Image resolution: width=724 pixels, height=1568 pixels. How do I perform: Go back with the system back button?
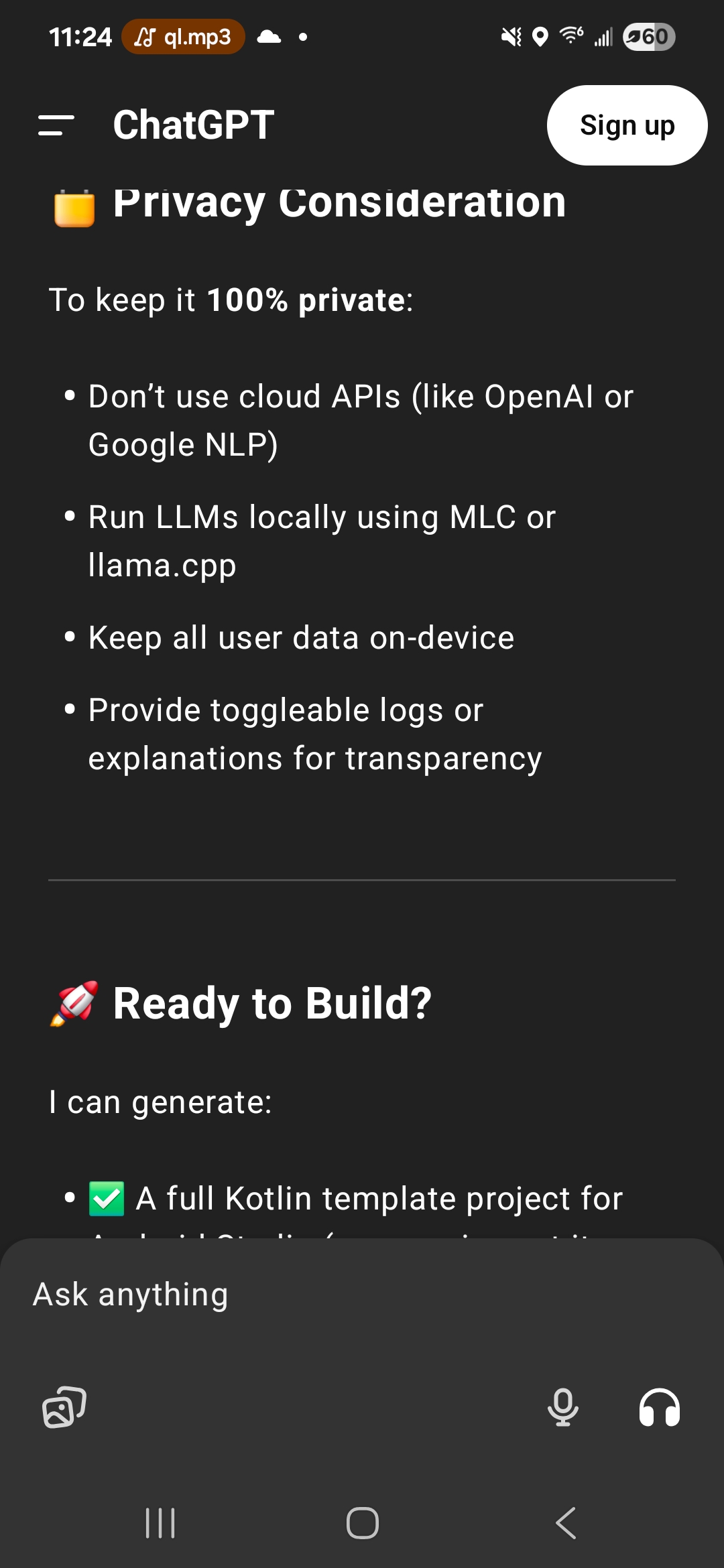[566, 1522]
